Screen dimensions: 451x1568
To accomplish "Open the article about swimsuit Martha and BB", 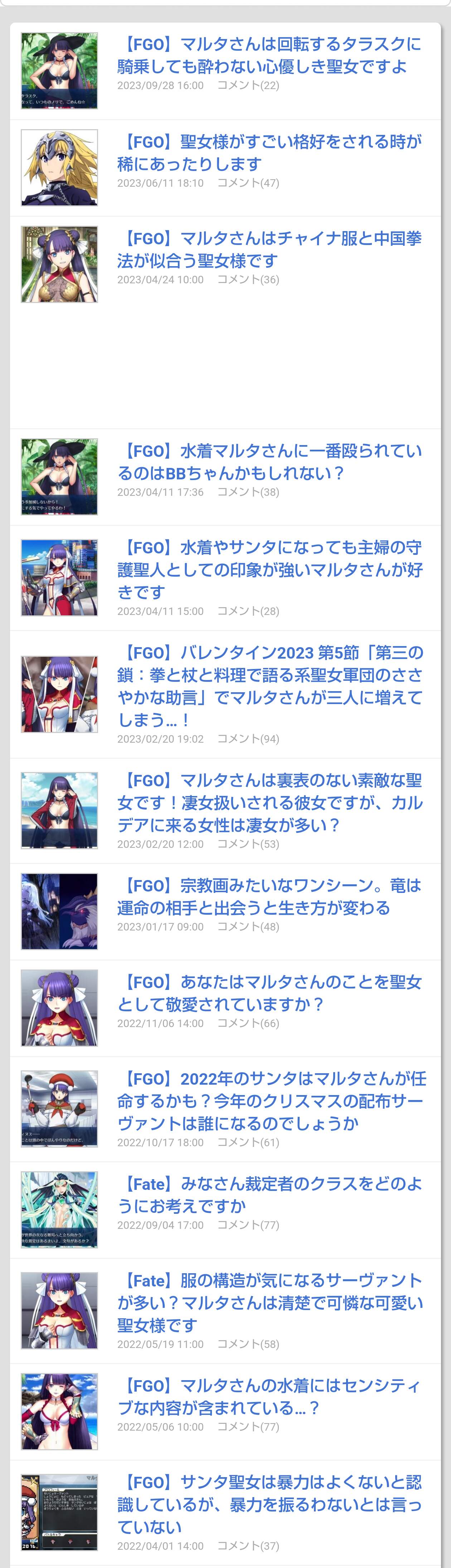I will click(269, 462).
